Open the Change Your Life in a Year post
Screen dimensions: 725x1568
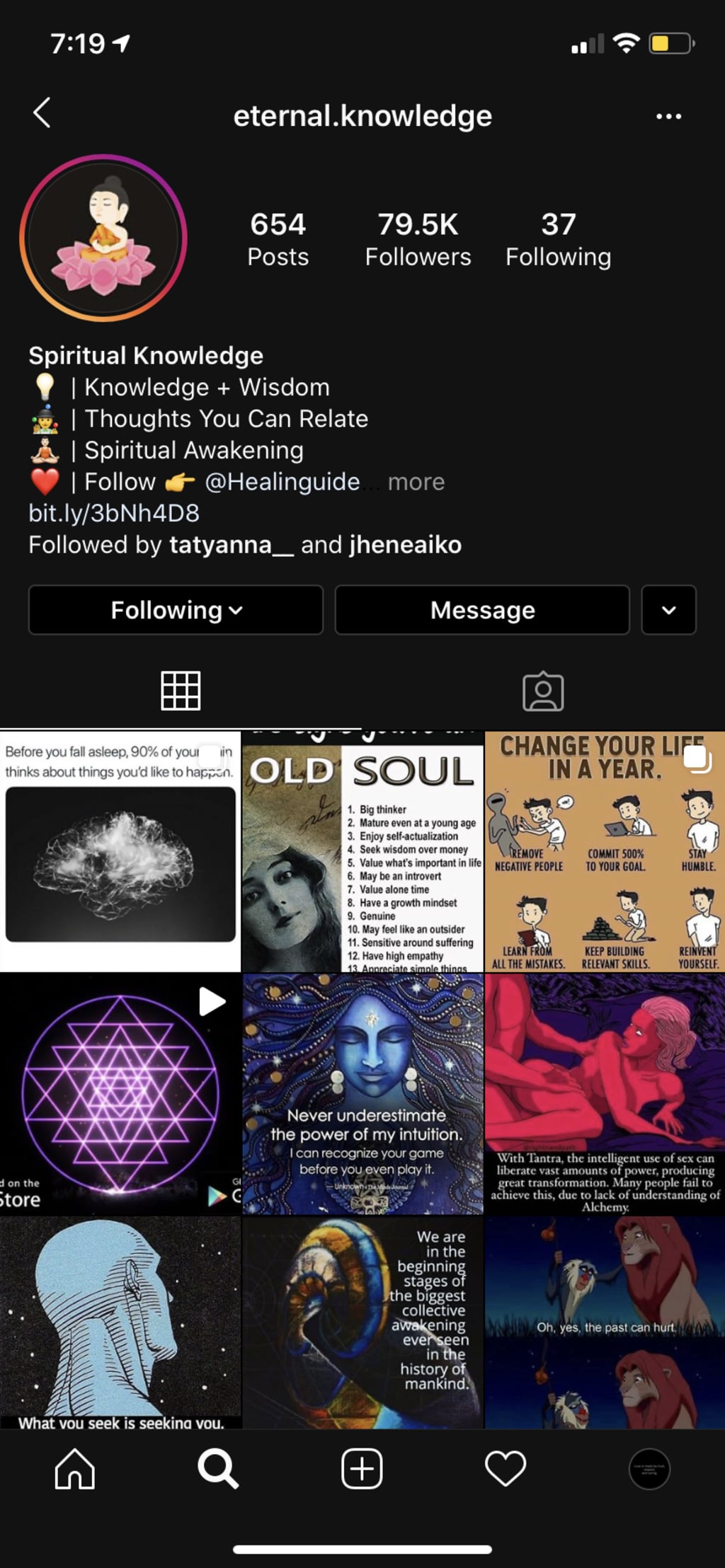605,852
